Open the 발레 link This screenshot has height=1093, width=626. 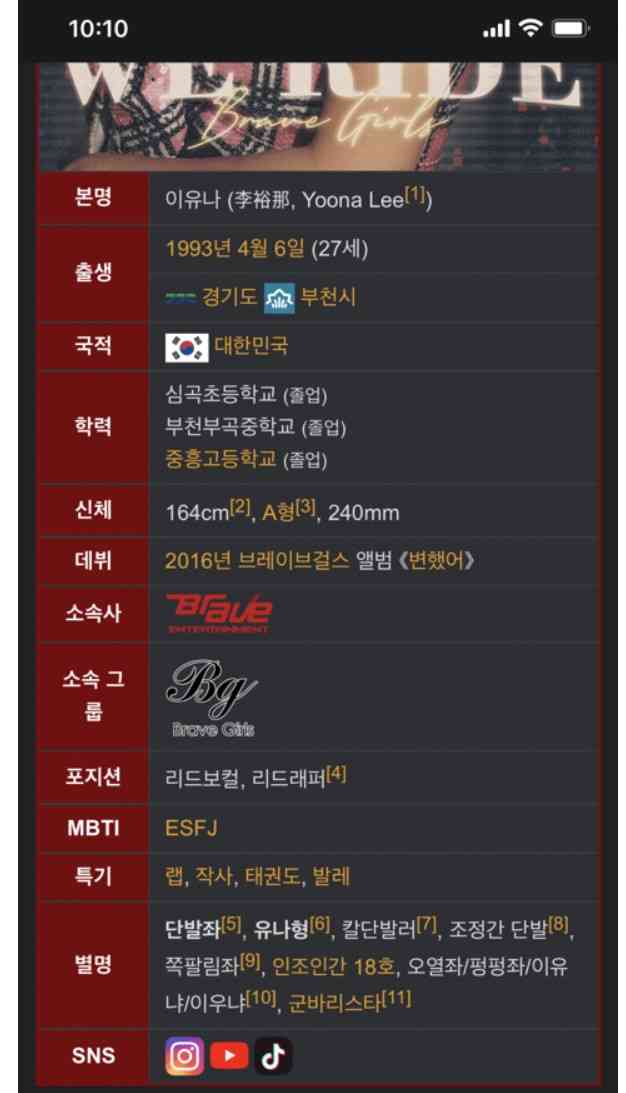330,877
